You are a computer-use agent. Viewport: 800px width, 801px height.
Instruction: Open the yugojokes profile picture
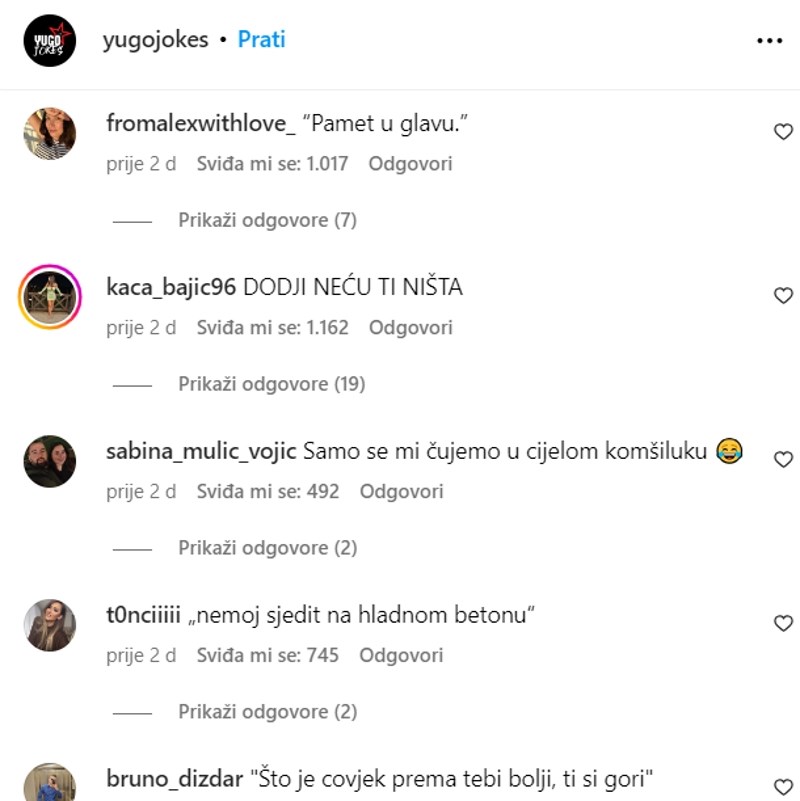click(x=50, y=41)
